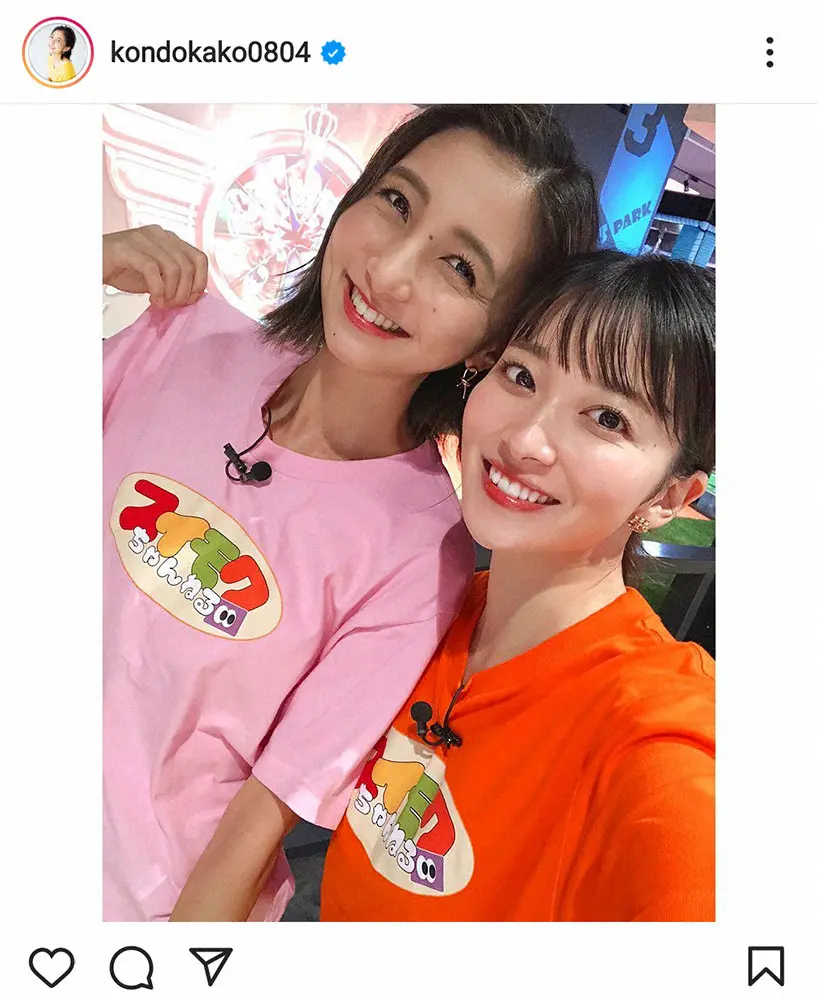Viewport: 818px width, 1000px height.
Task: Open the selfie photo in the post
Action: pos(408,512)
